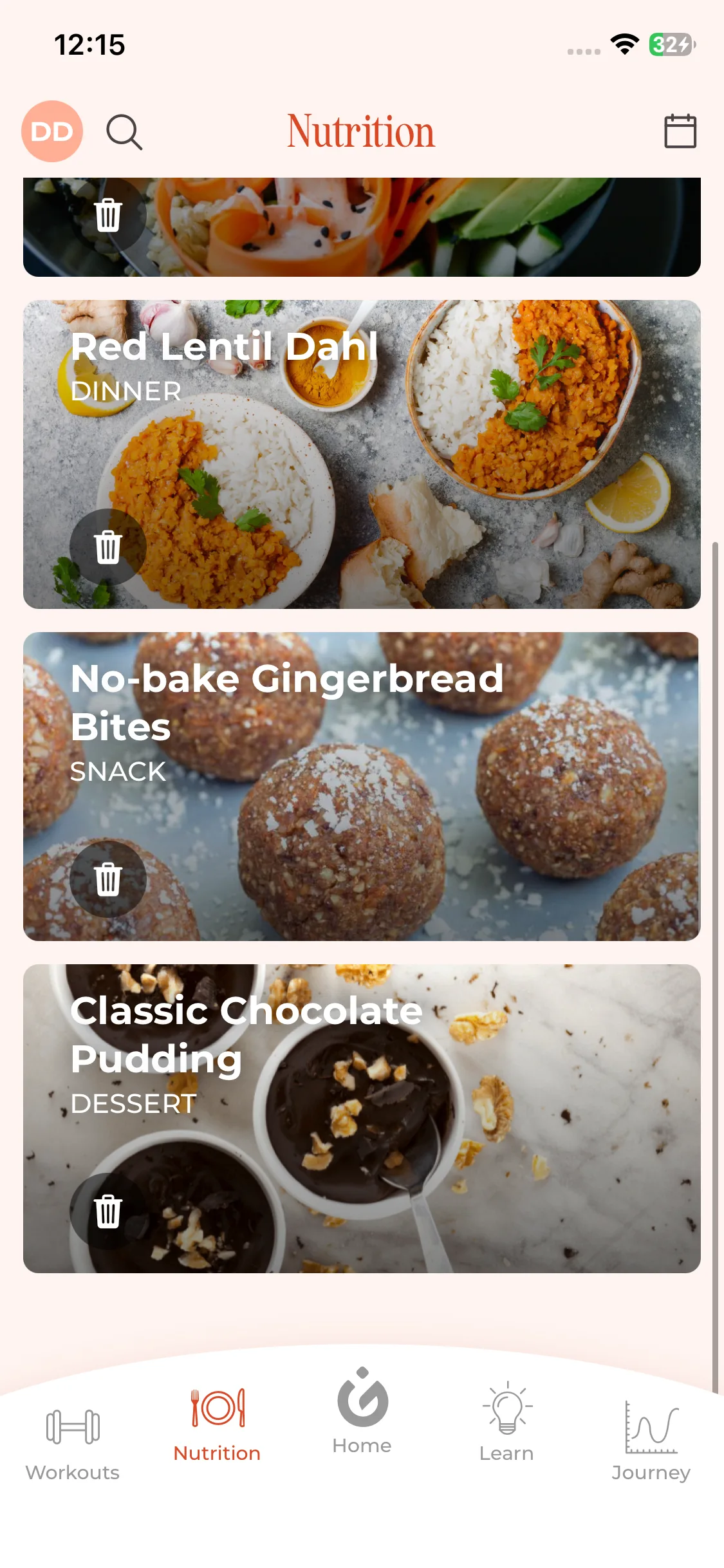
Task: Delete the Classic Chocolate Pudding dessert
Action: [x=108, y=1211]
